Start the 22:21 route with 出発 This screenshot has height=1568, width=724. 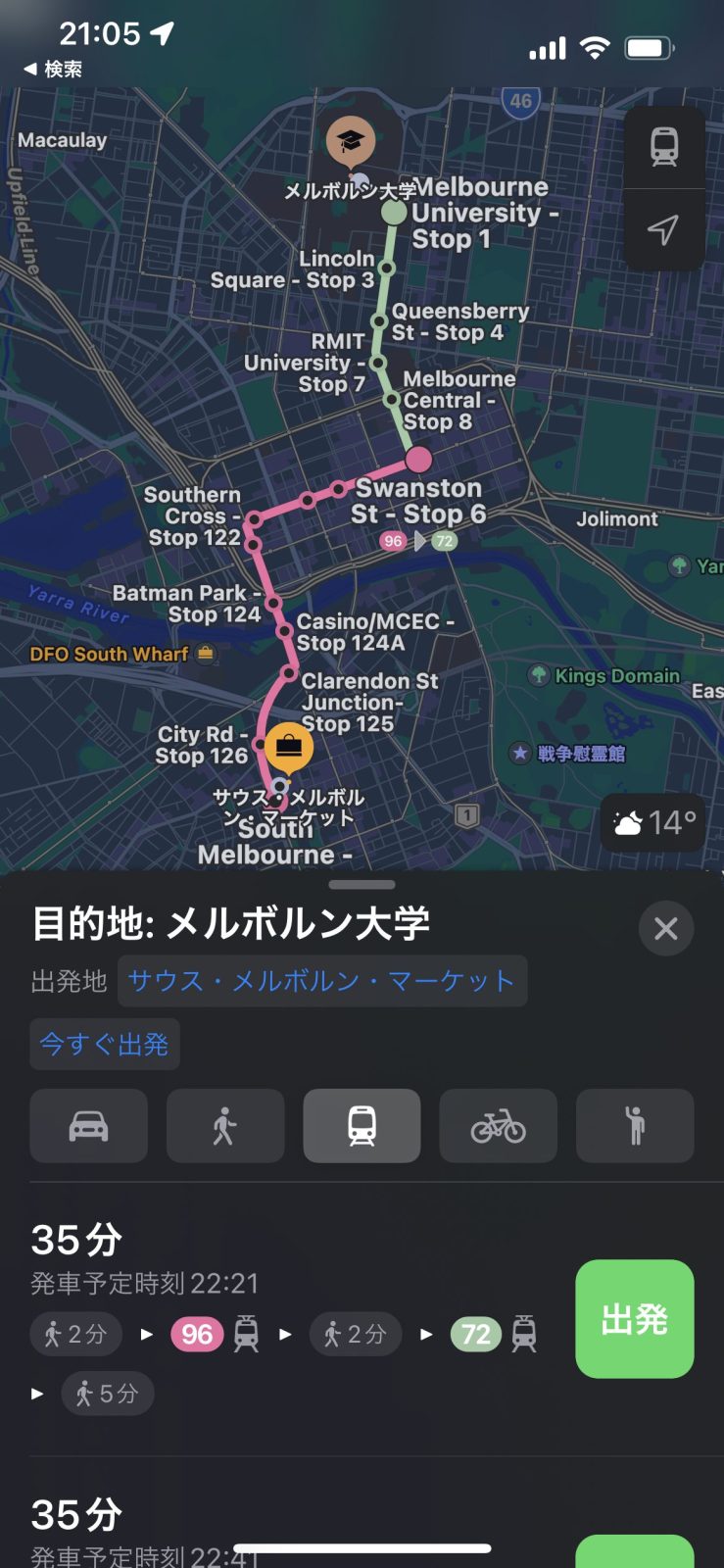tap(634, 1319)
